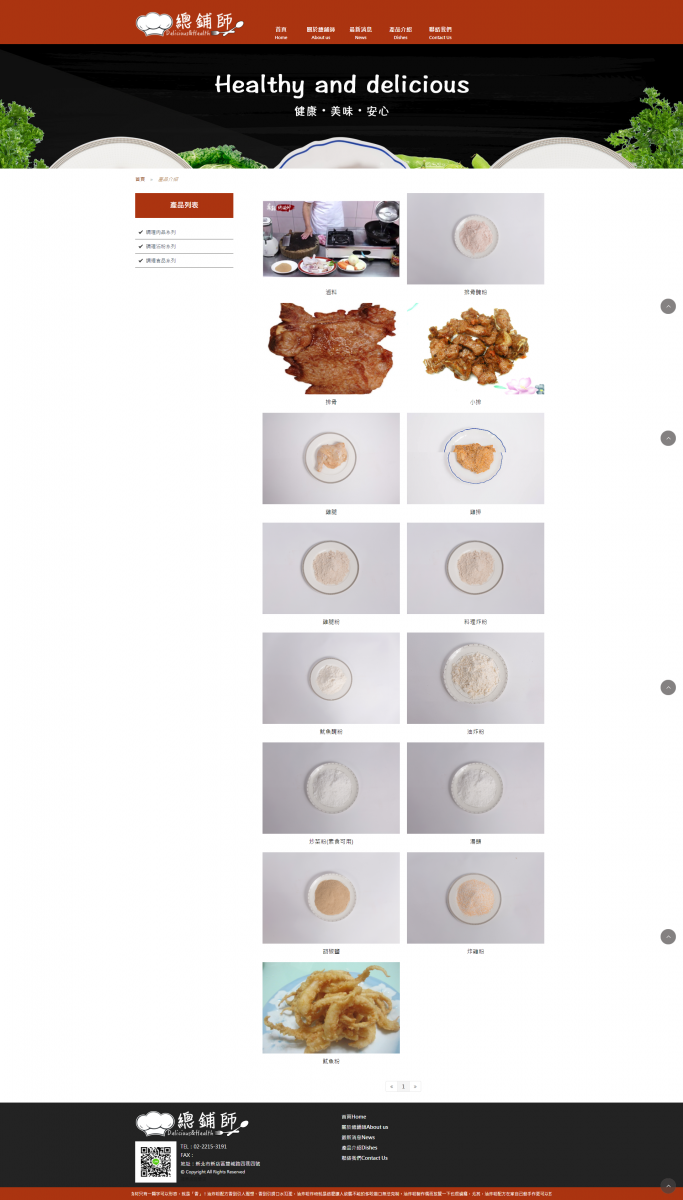
Task: Open the 排骨 pork chop product tile
Action: (x=331, y=349)
